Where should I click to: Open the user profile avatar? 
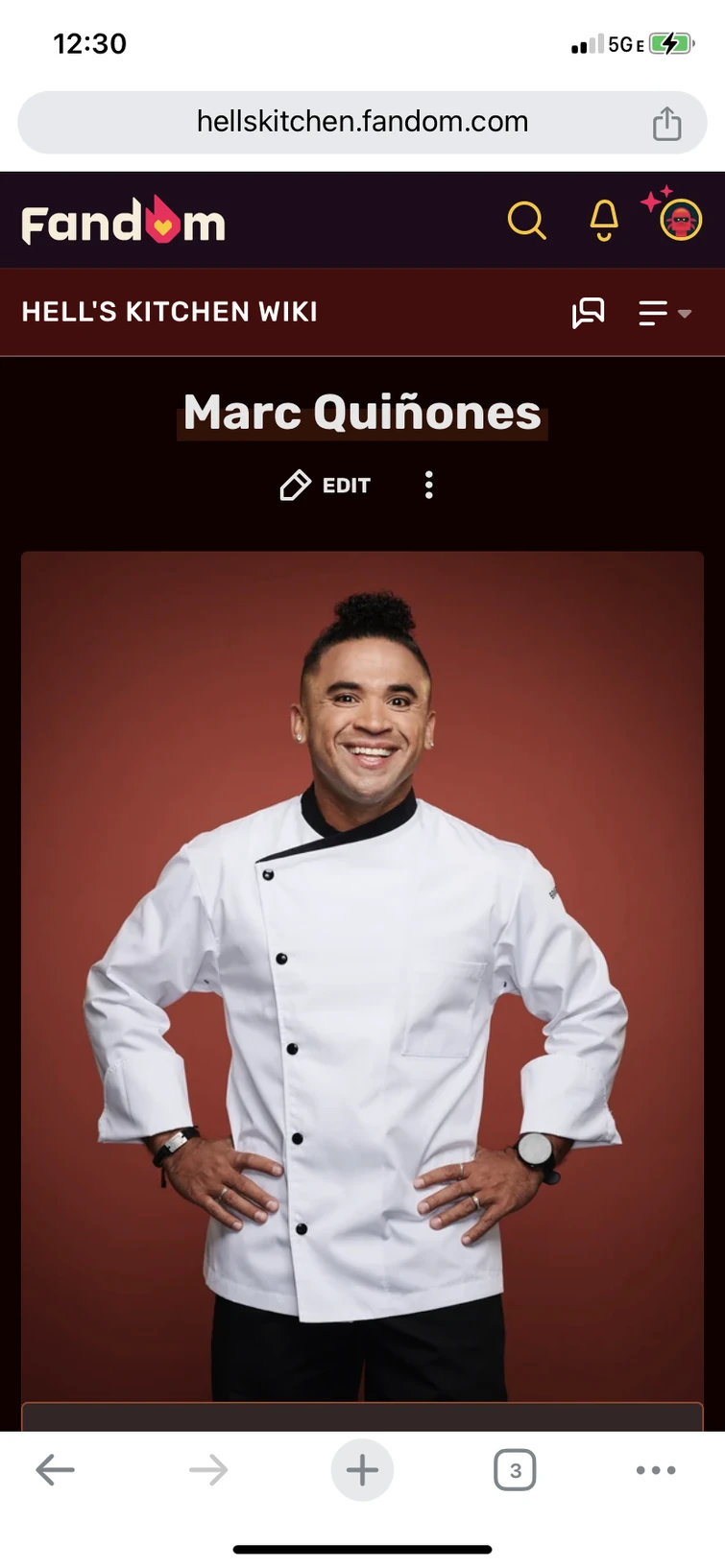(680, 220)
